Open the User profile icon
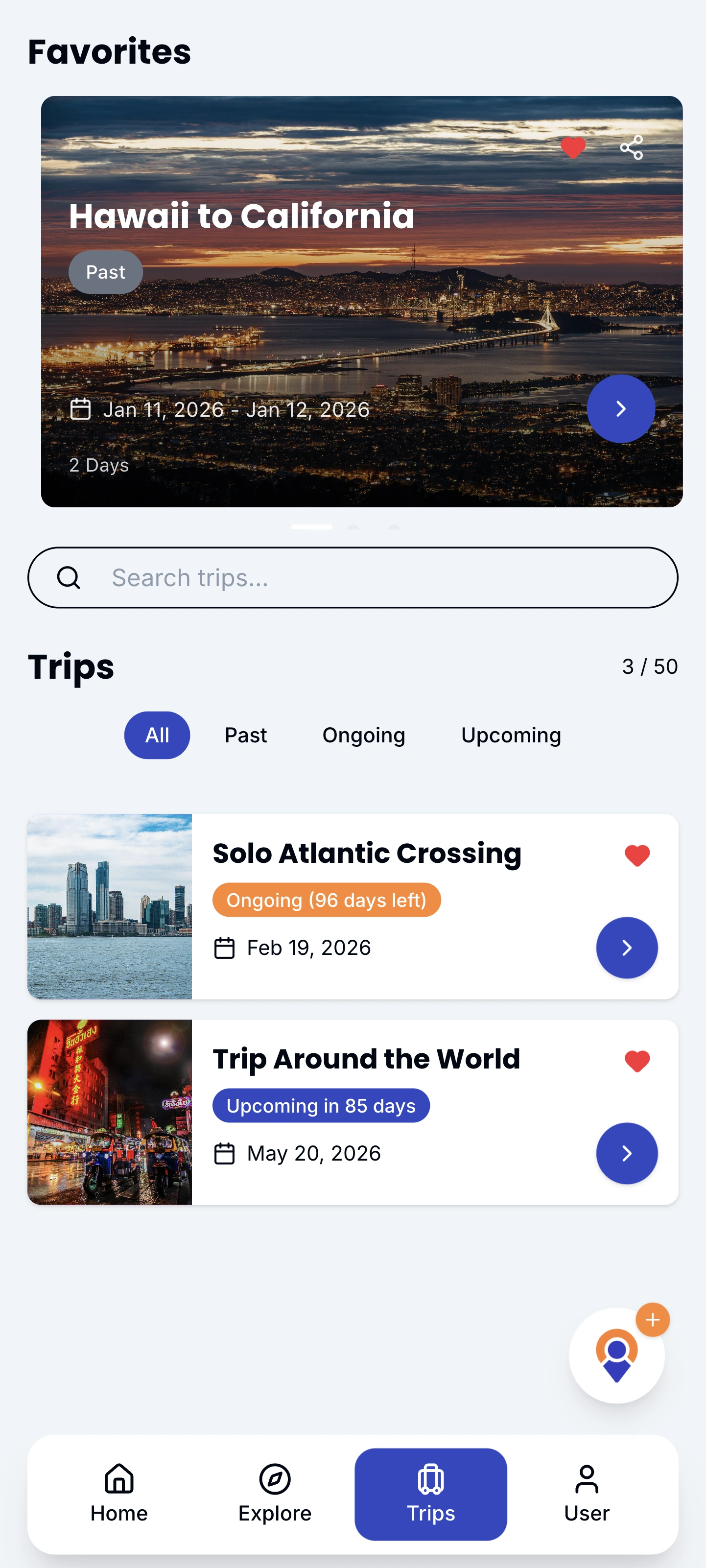706x1568 pixels. (x=586, y=1480)
